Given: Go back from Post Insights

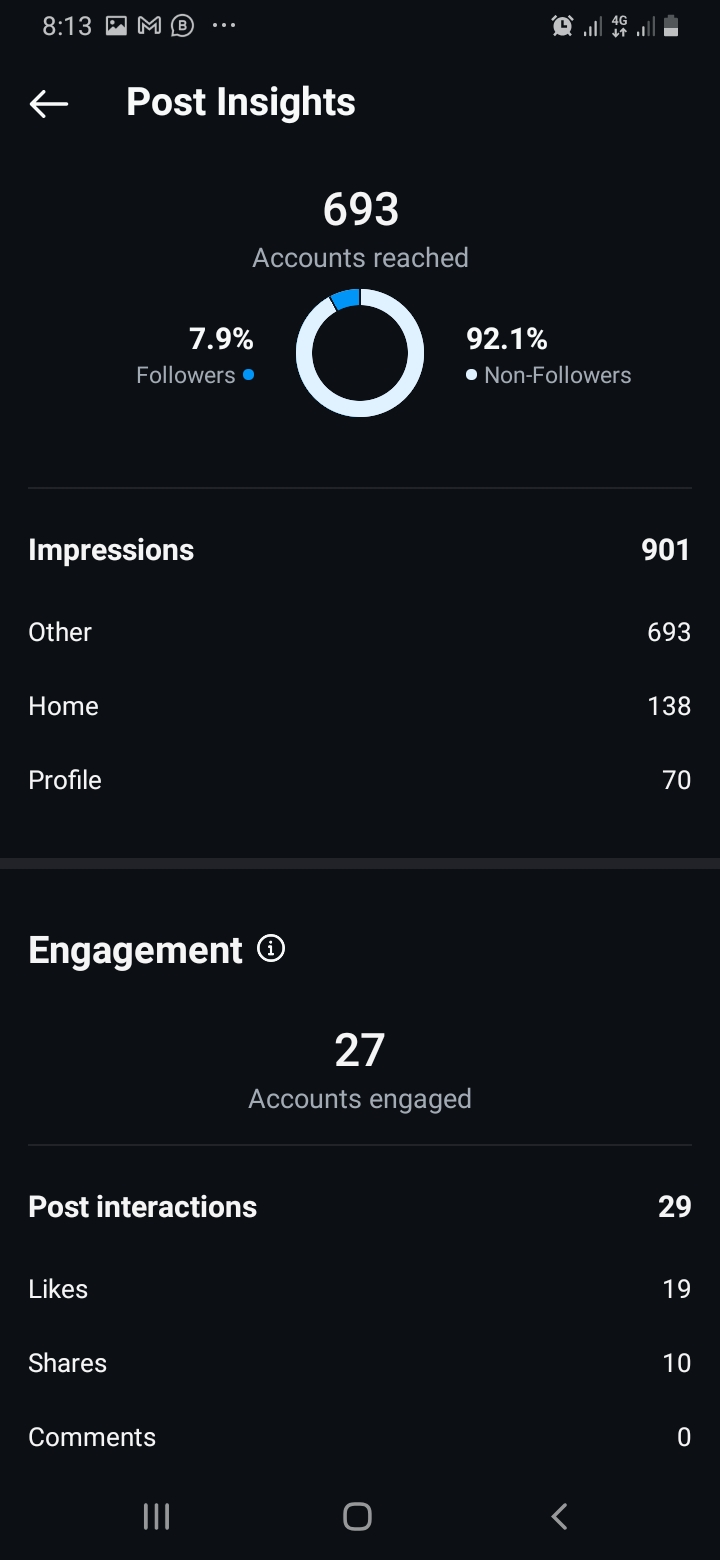Looking at the screenshot, I should pyautogui.click(x=48, y=103).
